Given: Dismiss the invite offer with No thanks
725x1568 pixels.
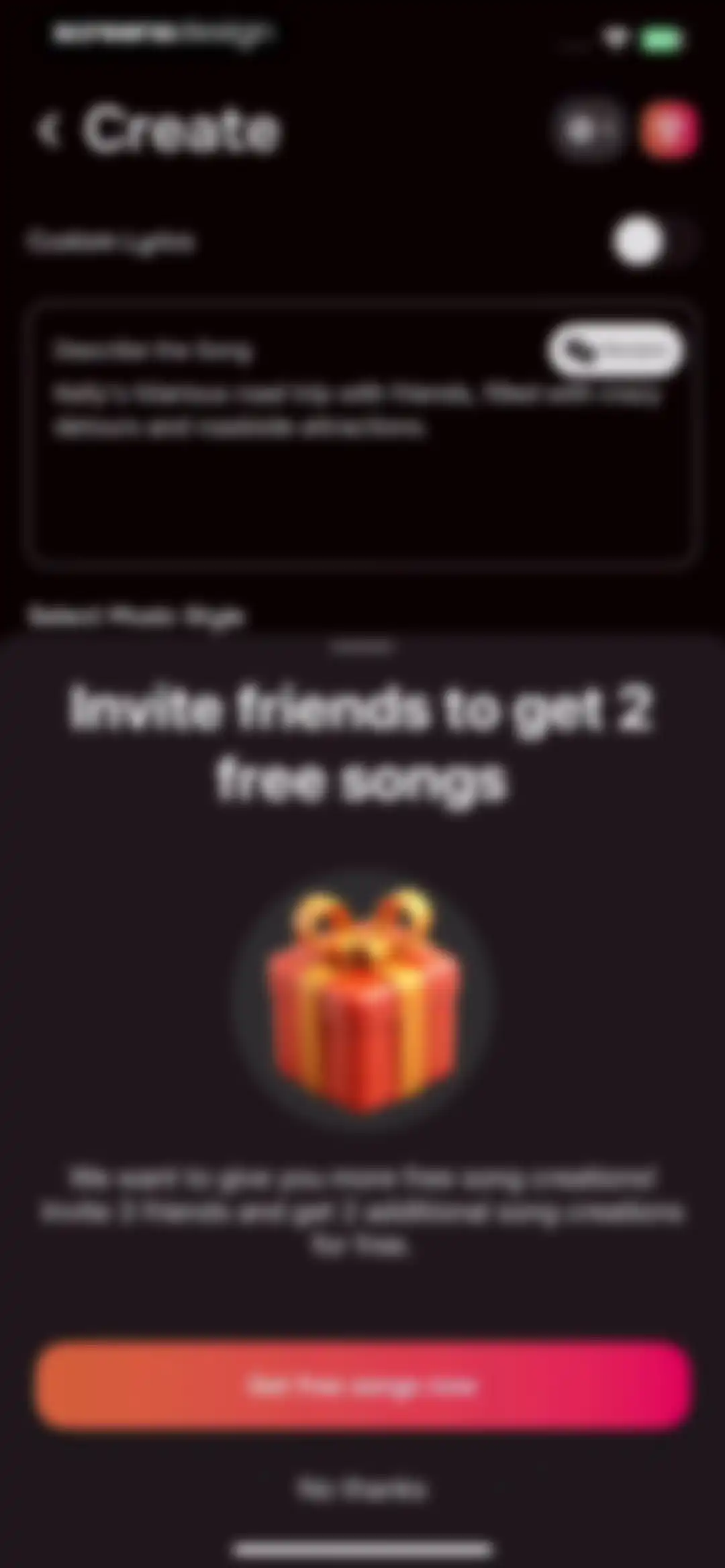Looking at the screenshot, I should coord(362,1488).
